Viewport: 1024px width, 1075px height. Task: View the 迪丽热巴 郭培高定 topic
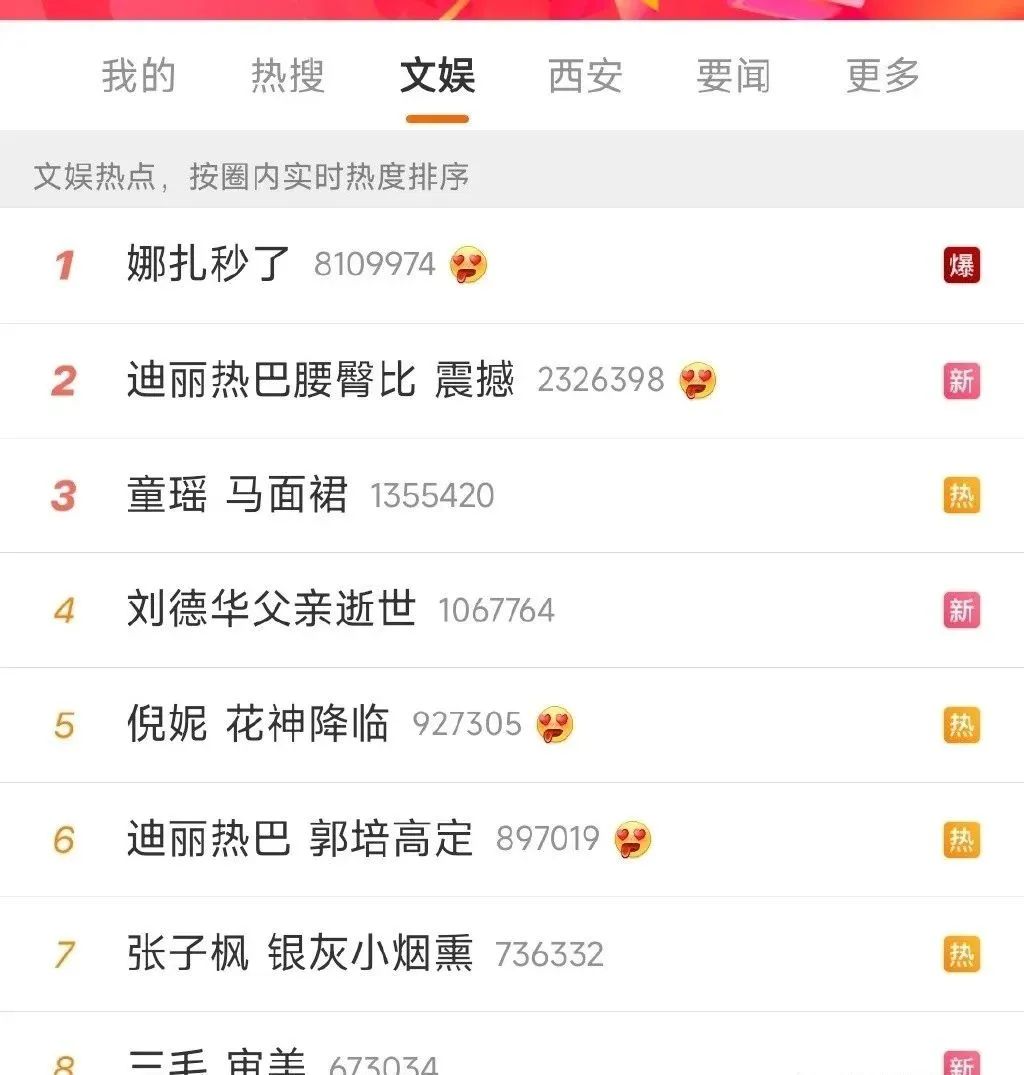click(300, 839)
